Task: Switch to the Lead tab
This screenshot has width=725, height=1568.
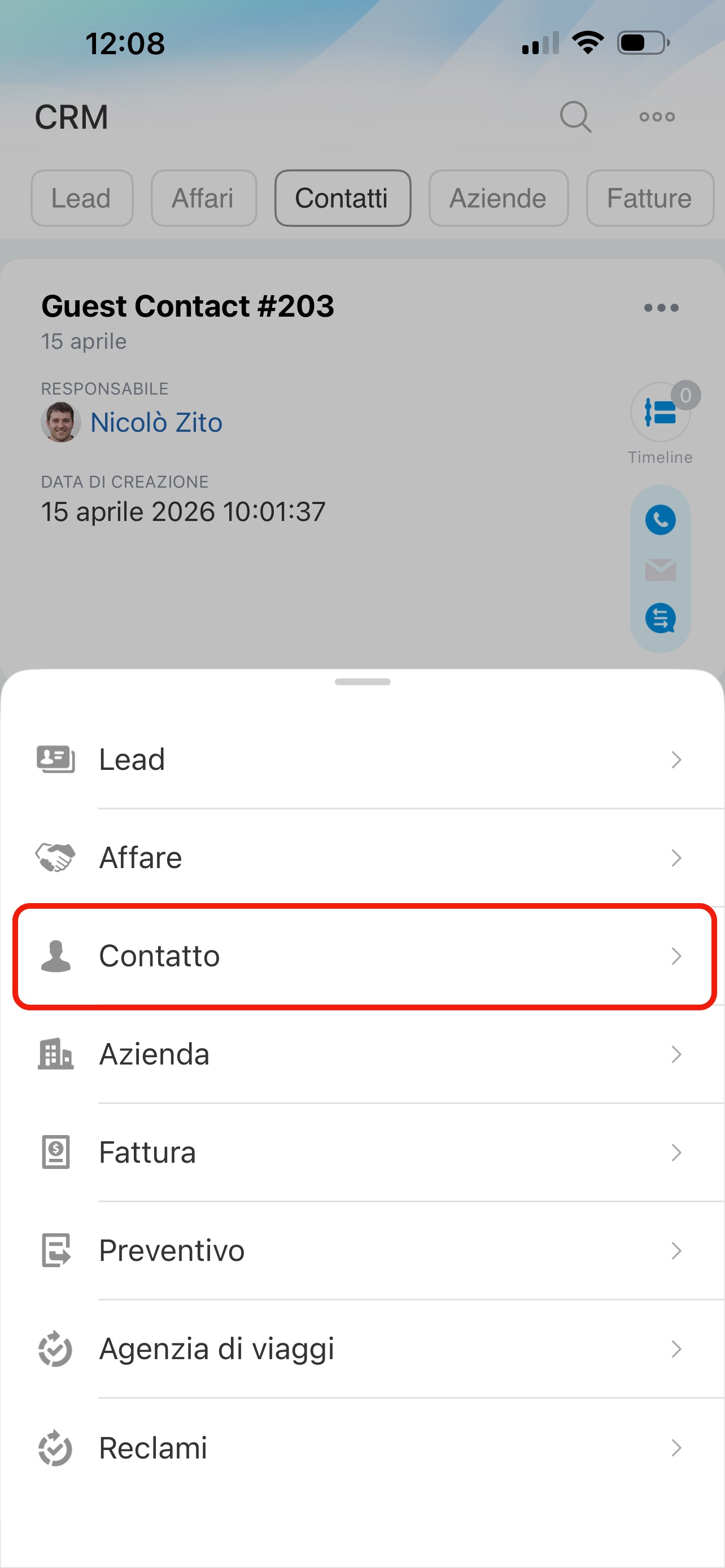Action: pyautogui.click(x=81, y=198)
